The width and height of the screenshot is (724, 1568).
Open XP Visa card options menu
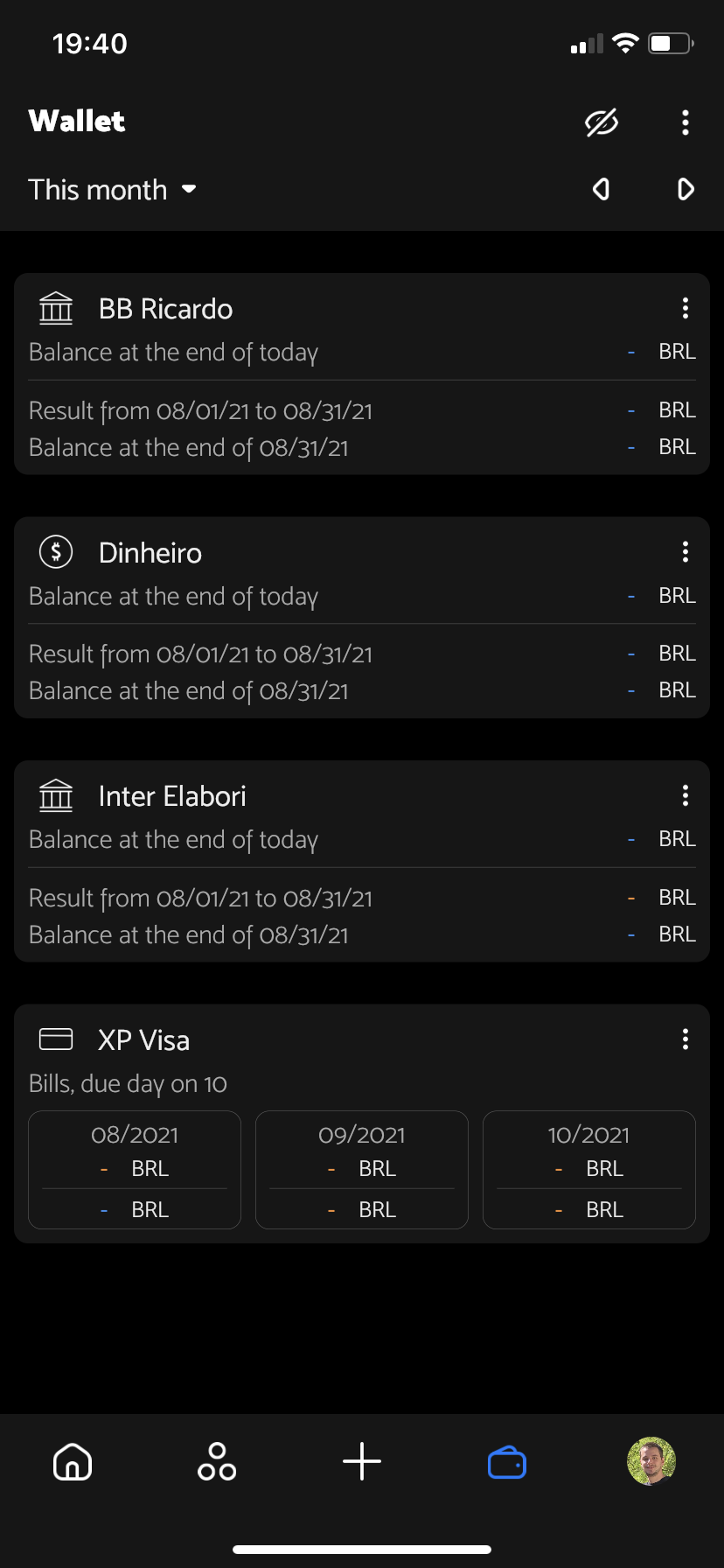[x=685, y=1039]
